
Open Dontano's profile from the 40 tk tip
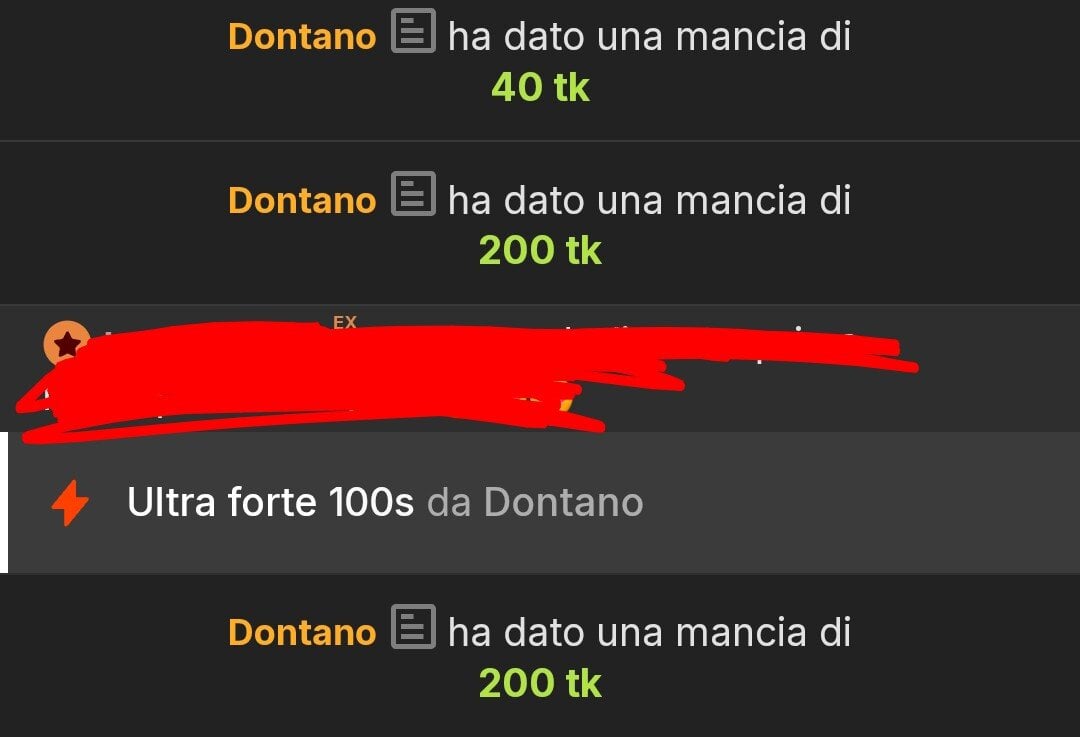[301, 37]
